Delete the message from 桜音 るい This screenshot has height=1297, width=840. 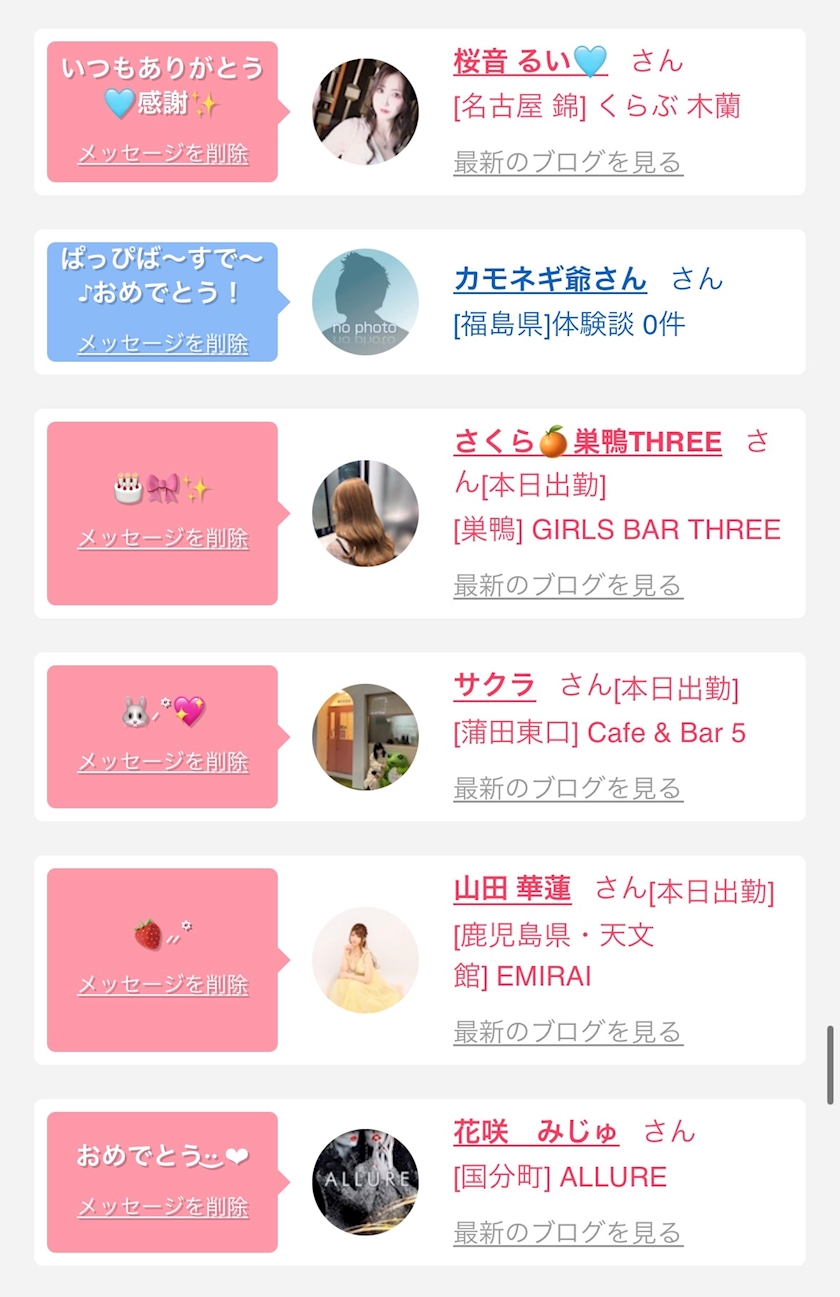click(163, 154)
